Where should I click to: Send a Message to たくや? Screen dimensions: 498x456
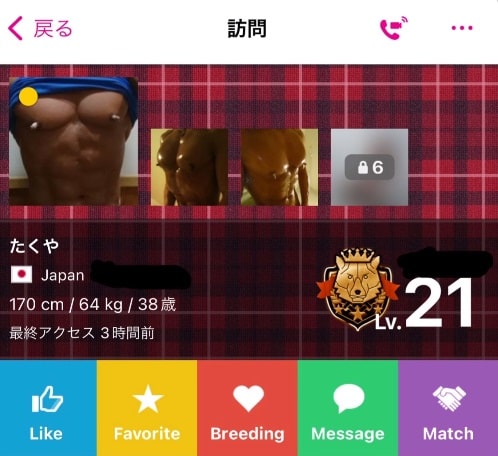click(x=348, y=408)
